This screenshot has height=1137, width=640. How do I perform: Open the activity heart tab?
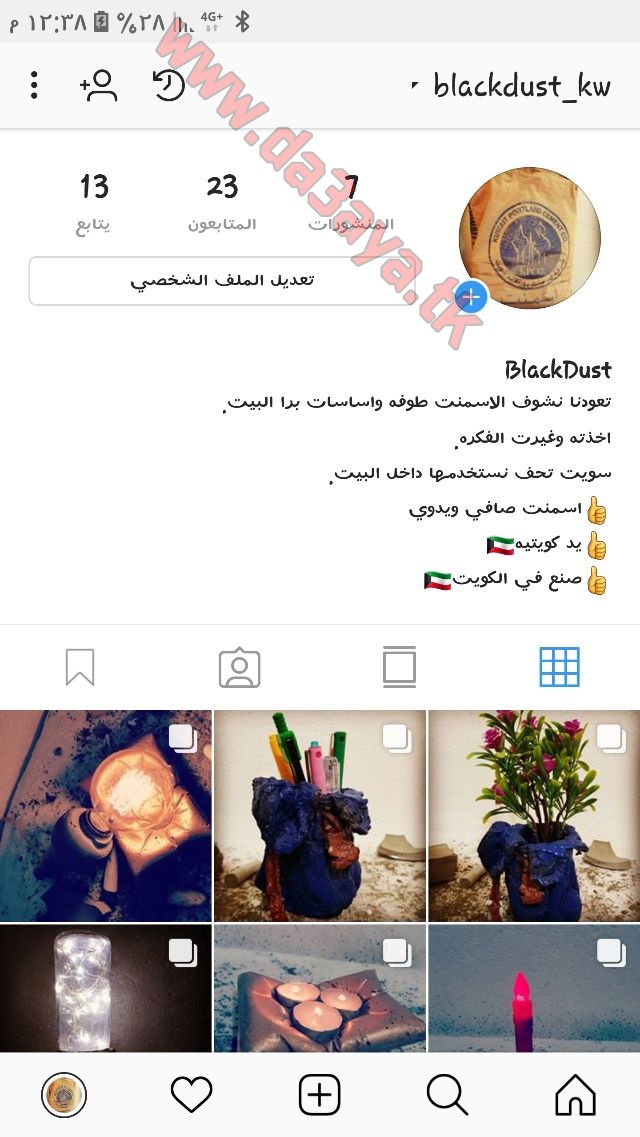click(191, 1094)
